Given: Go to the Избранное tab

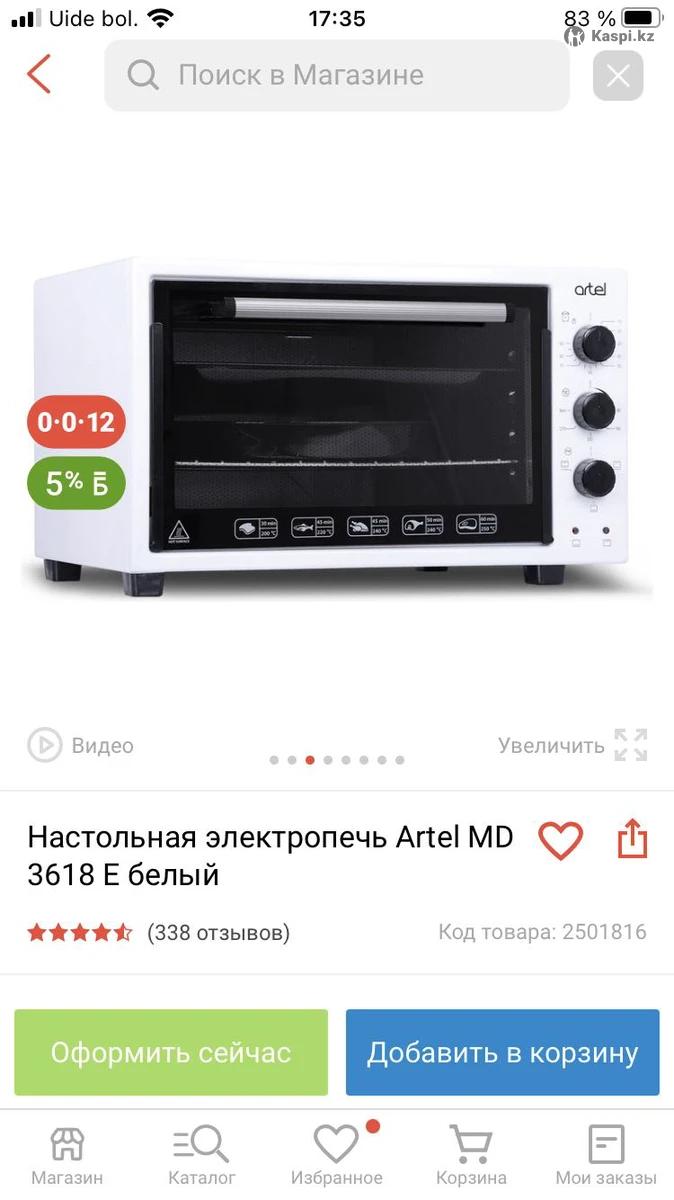Looking at the screenshot, I should [x=337, y=1155].
